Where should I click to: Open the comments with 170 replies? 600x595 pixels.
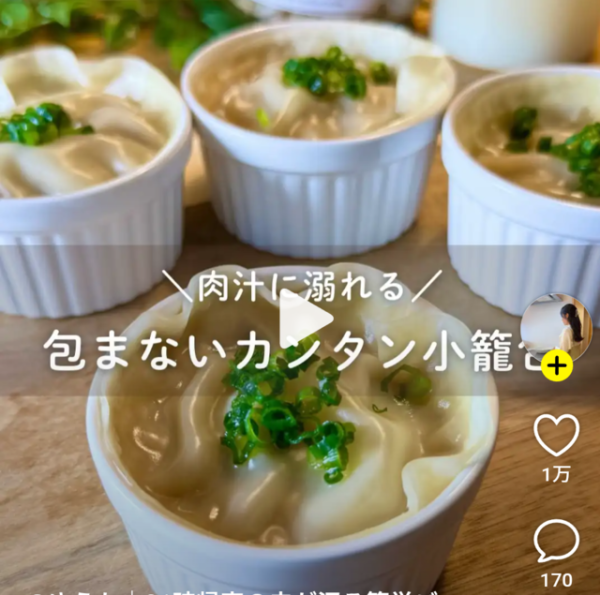[x=556, y=541]
